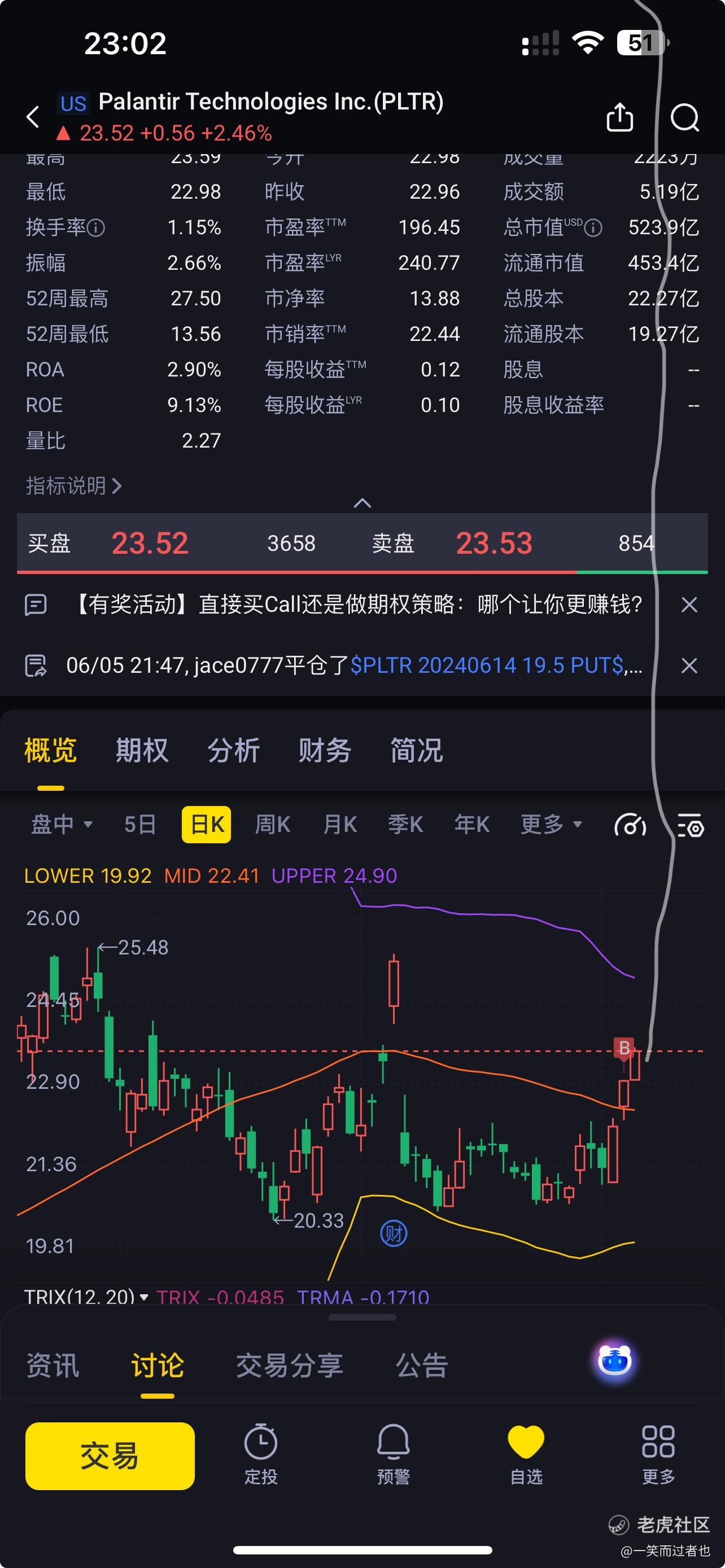
Task: Toggle the 自选 watchlist heart
Action: [526, 1455]
